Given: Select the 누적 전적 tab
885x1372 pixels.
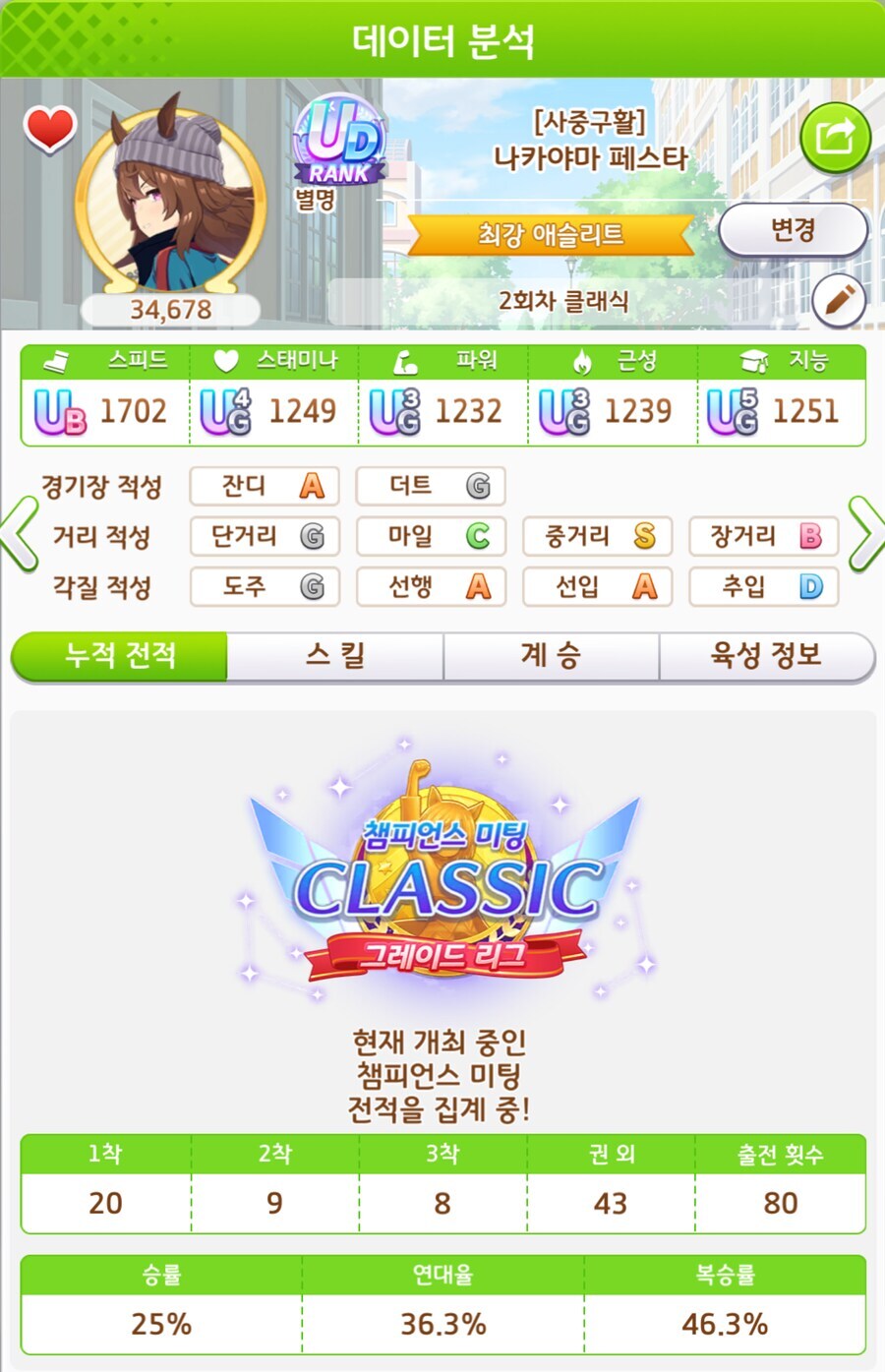Looking at the screenshot, I should (120, 655).
